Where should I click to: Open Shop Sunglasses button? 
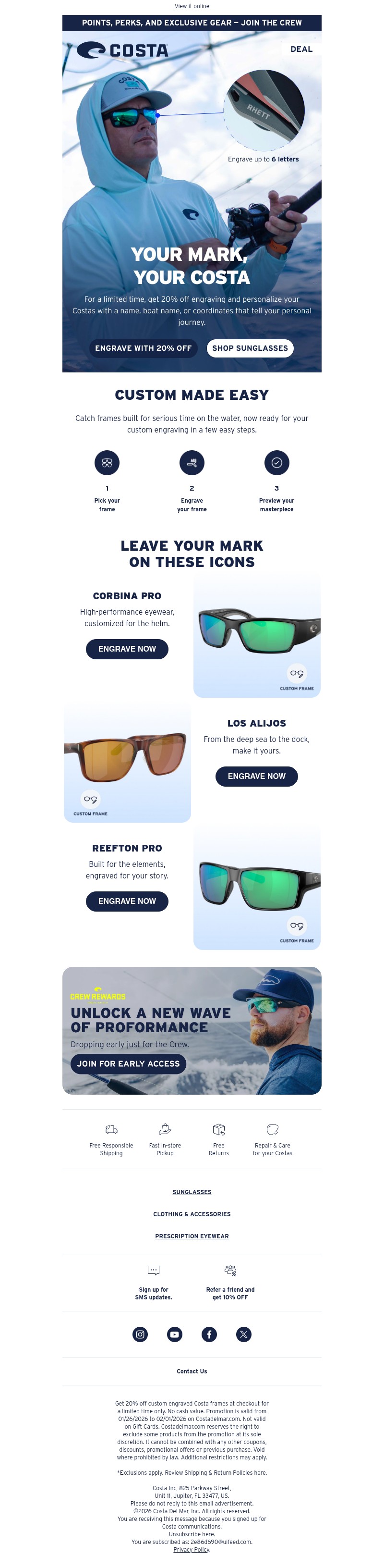coord(250,348)
